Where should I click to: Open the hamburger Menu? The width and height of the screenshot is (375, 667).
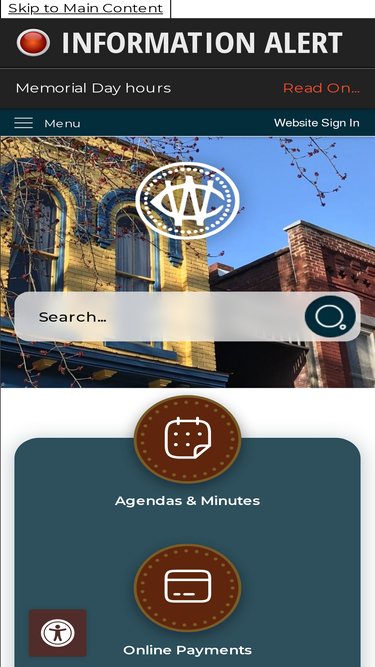pos(47,123)
